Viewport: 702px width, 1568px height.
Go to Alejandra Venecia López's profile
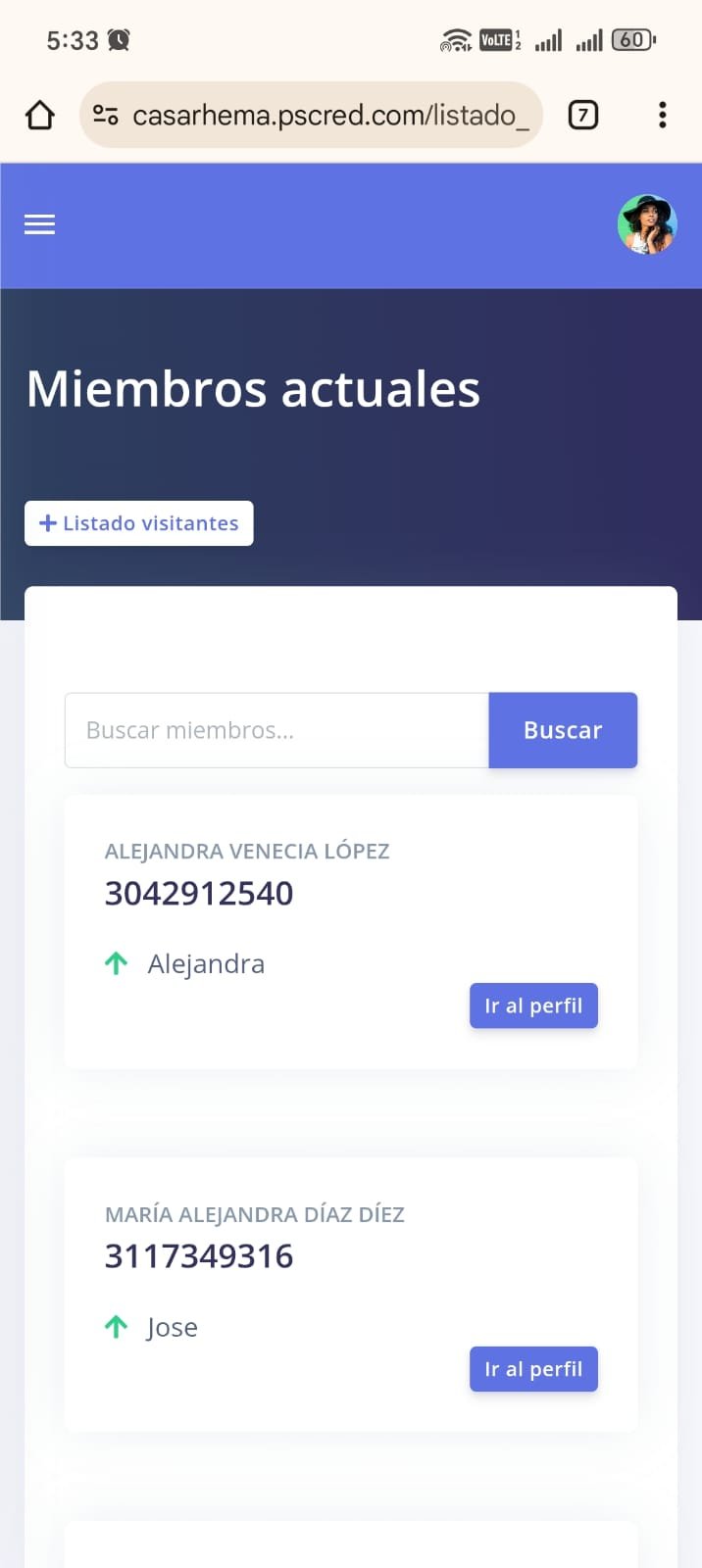pos(533,1005)
